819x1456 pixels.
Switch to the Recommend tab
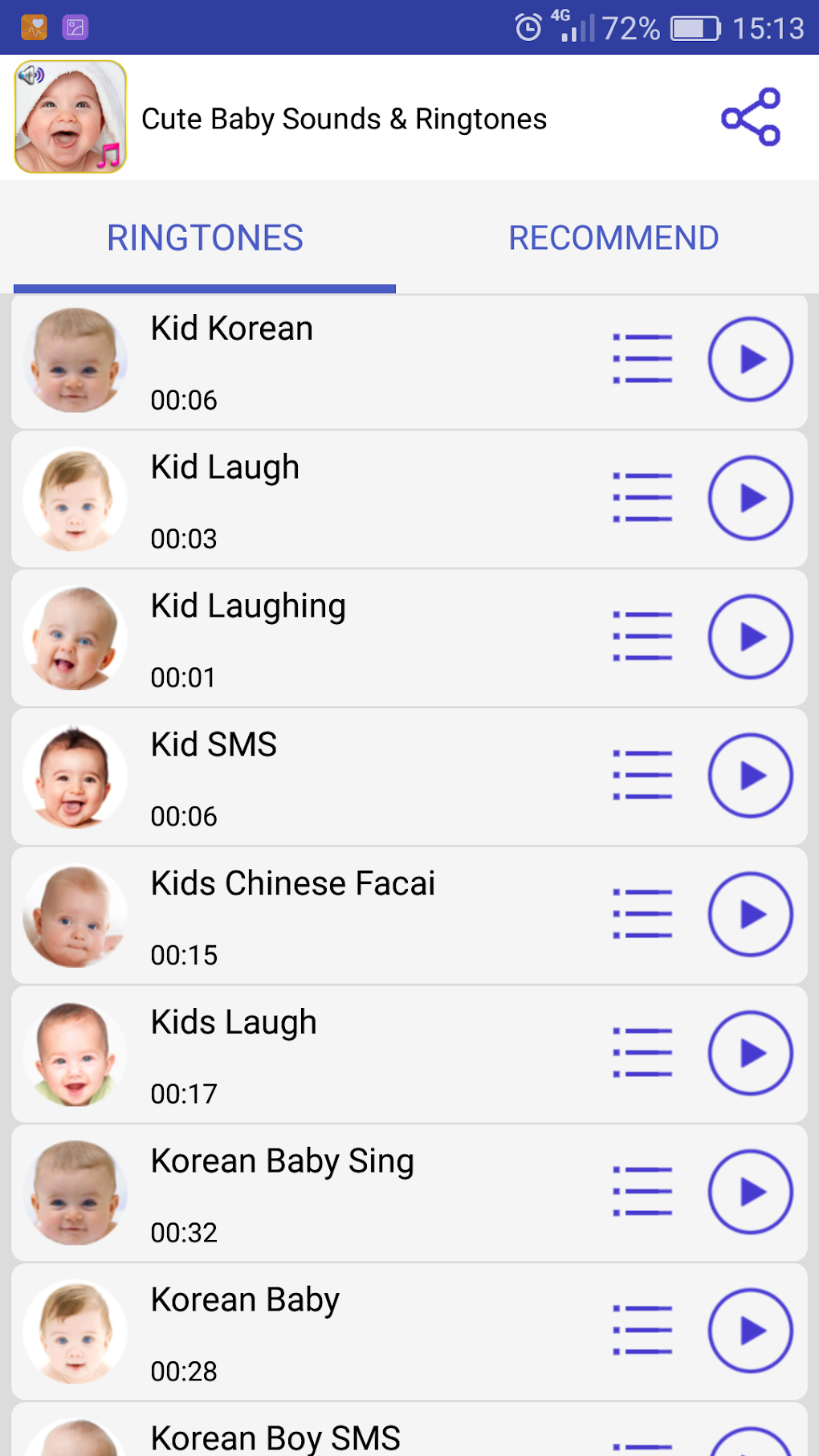pyautogui.click(x=613, y=238)
